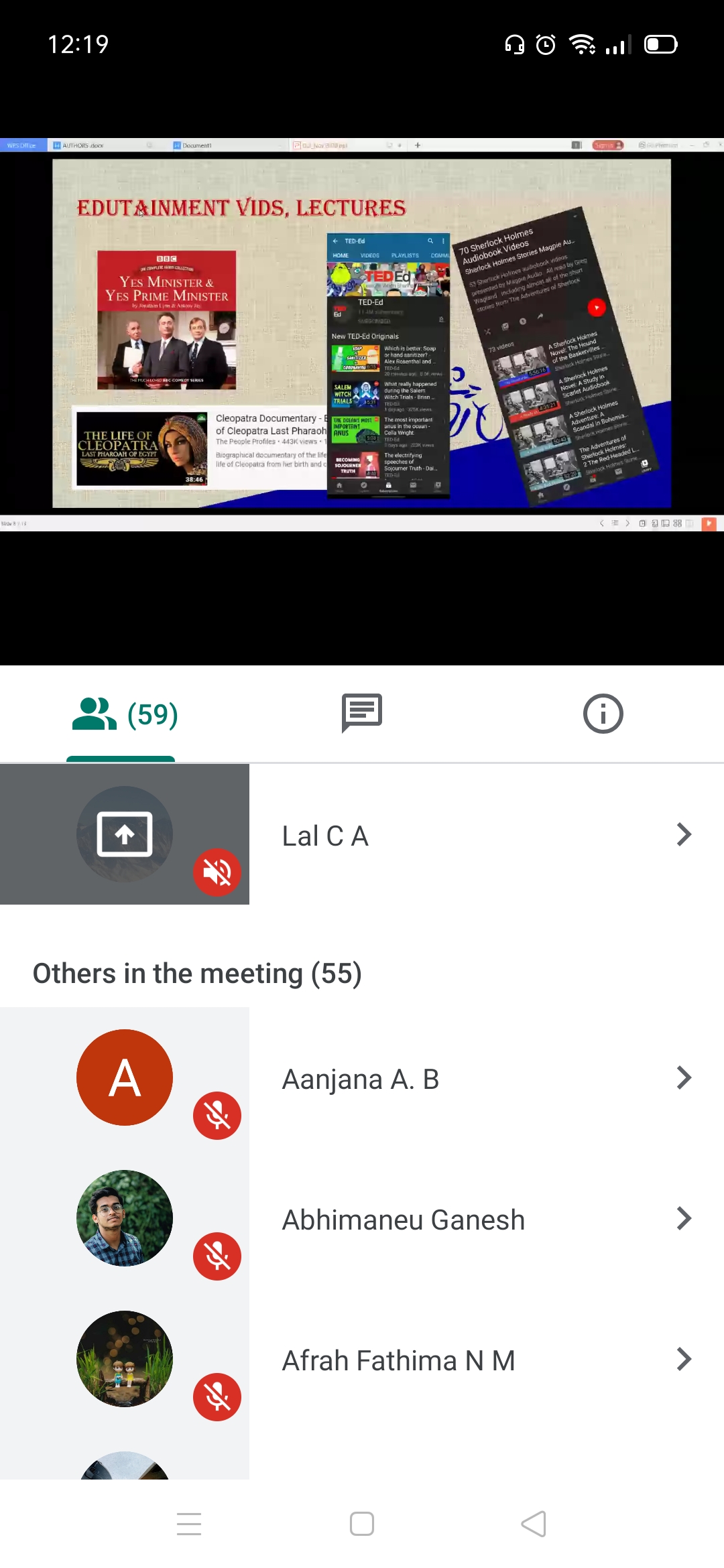The image size is (724, 1568).
Task: Open Lal C A participant options
Action: (683, 835)
